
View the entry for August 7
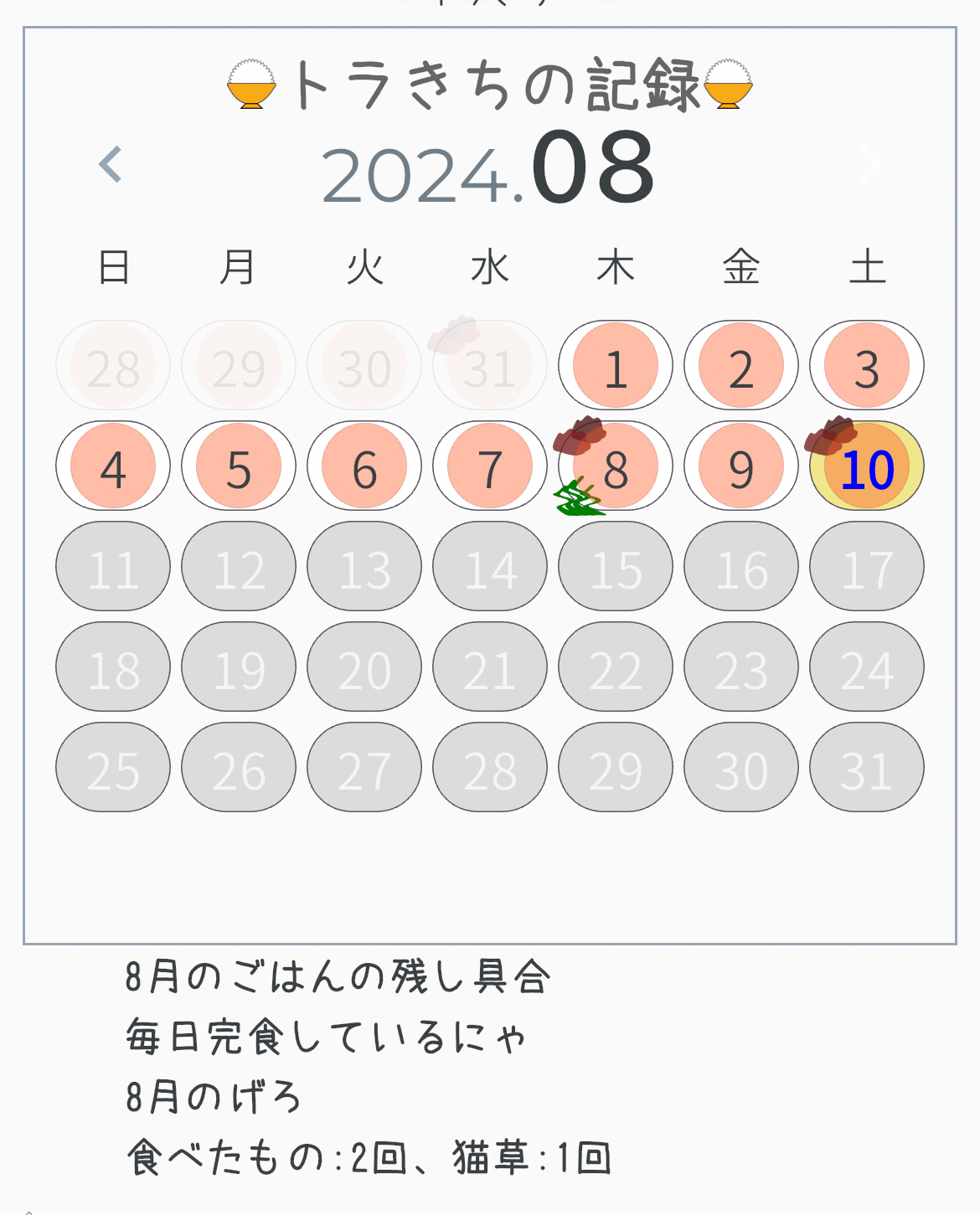pos(490,466)
